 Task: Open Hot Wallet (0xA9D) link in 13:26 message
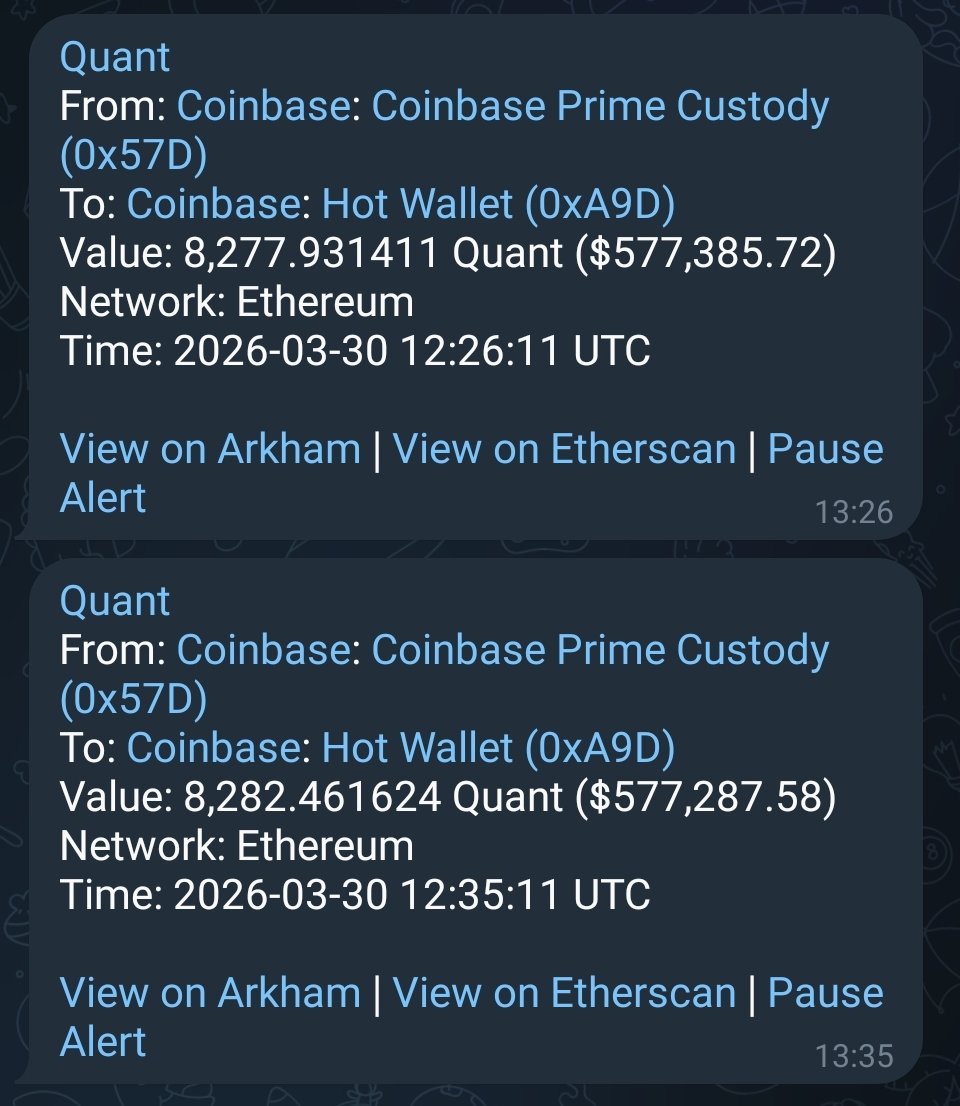498,204
